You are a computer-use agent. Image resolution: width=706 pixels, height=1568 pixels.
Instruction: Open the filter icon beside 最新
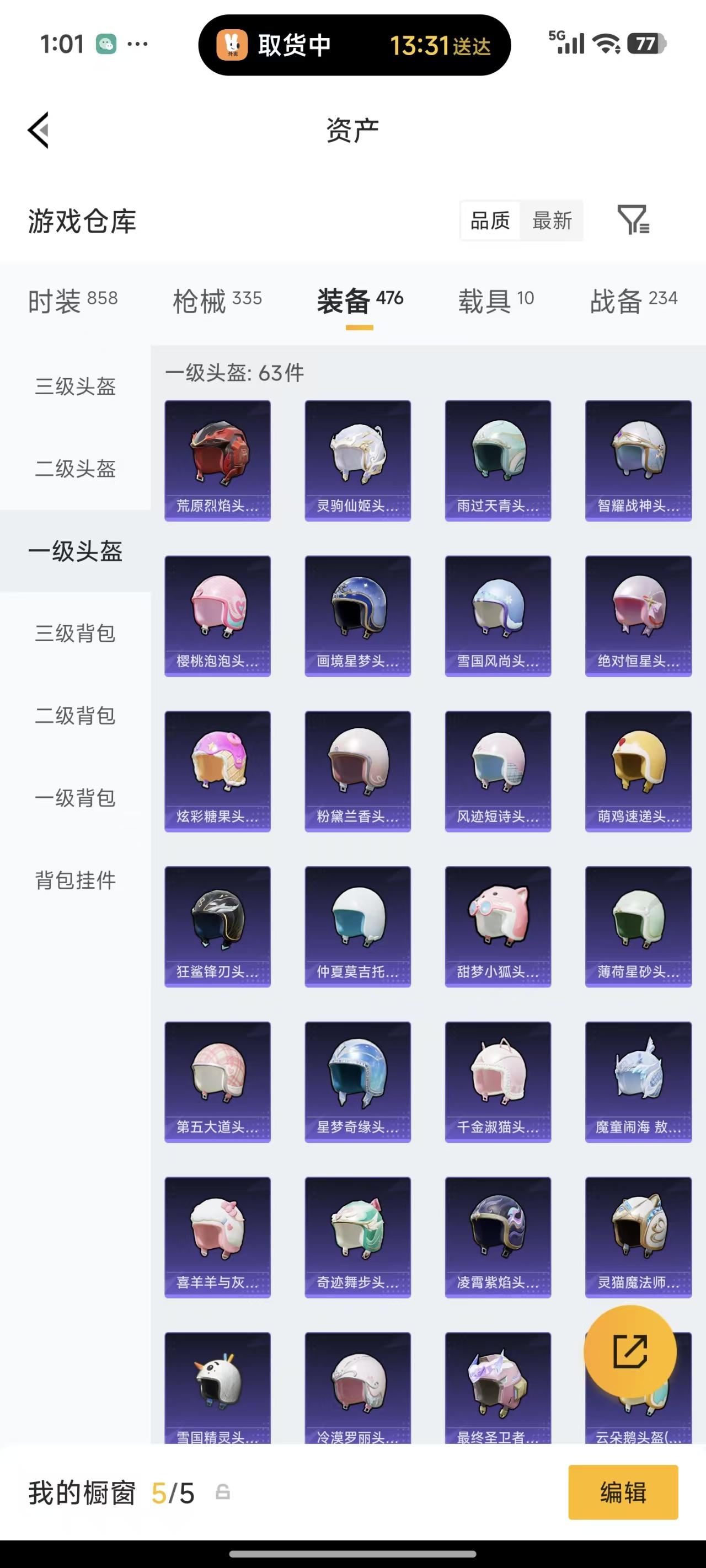(633, 220)
